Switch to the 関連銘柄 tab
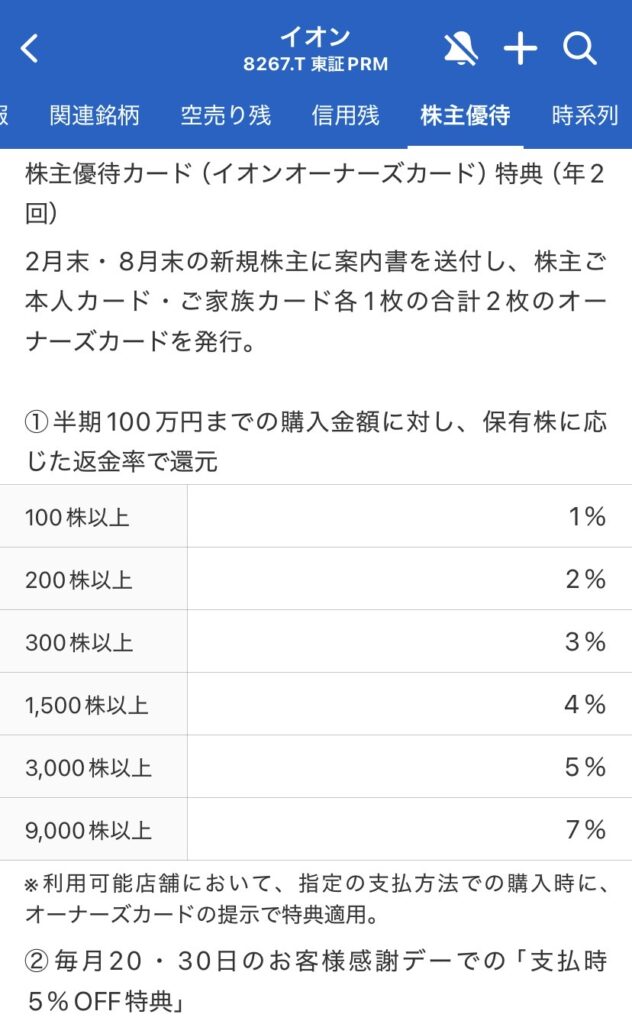This screenshot has height=1024, width=632. 95,116
